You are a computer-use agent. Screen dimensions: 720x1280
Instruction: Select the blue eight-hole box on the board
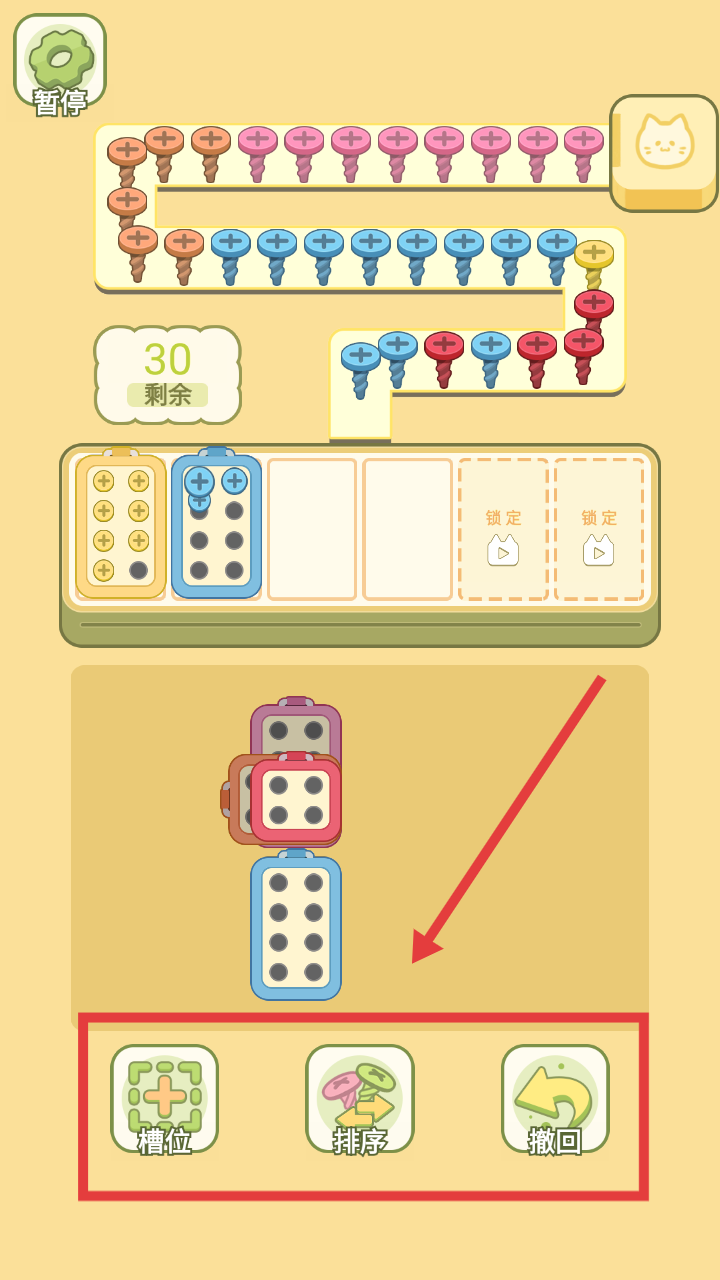tap(296, 926)
